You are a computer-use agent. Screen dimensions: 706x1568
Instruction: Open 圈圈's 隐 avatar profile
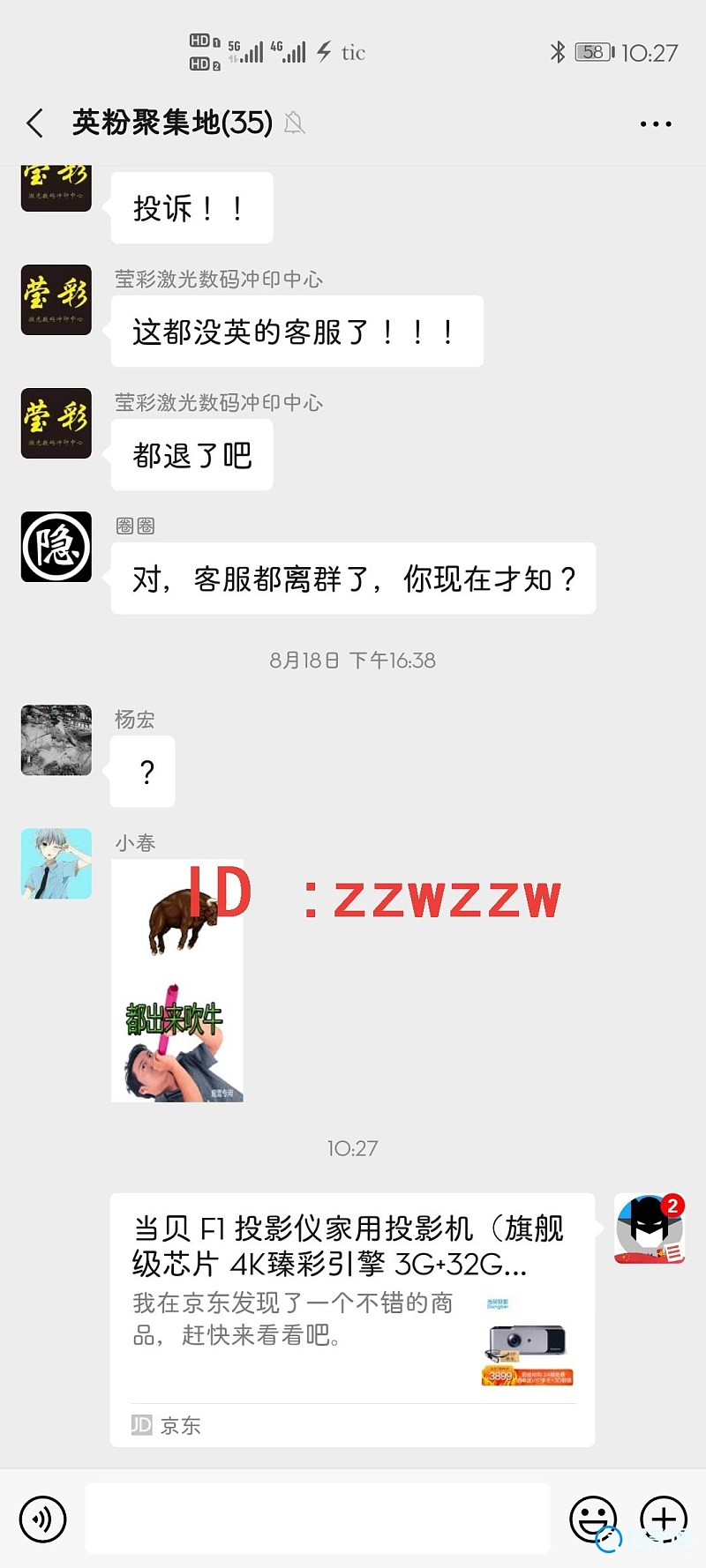tap(56, 547)
